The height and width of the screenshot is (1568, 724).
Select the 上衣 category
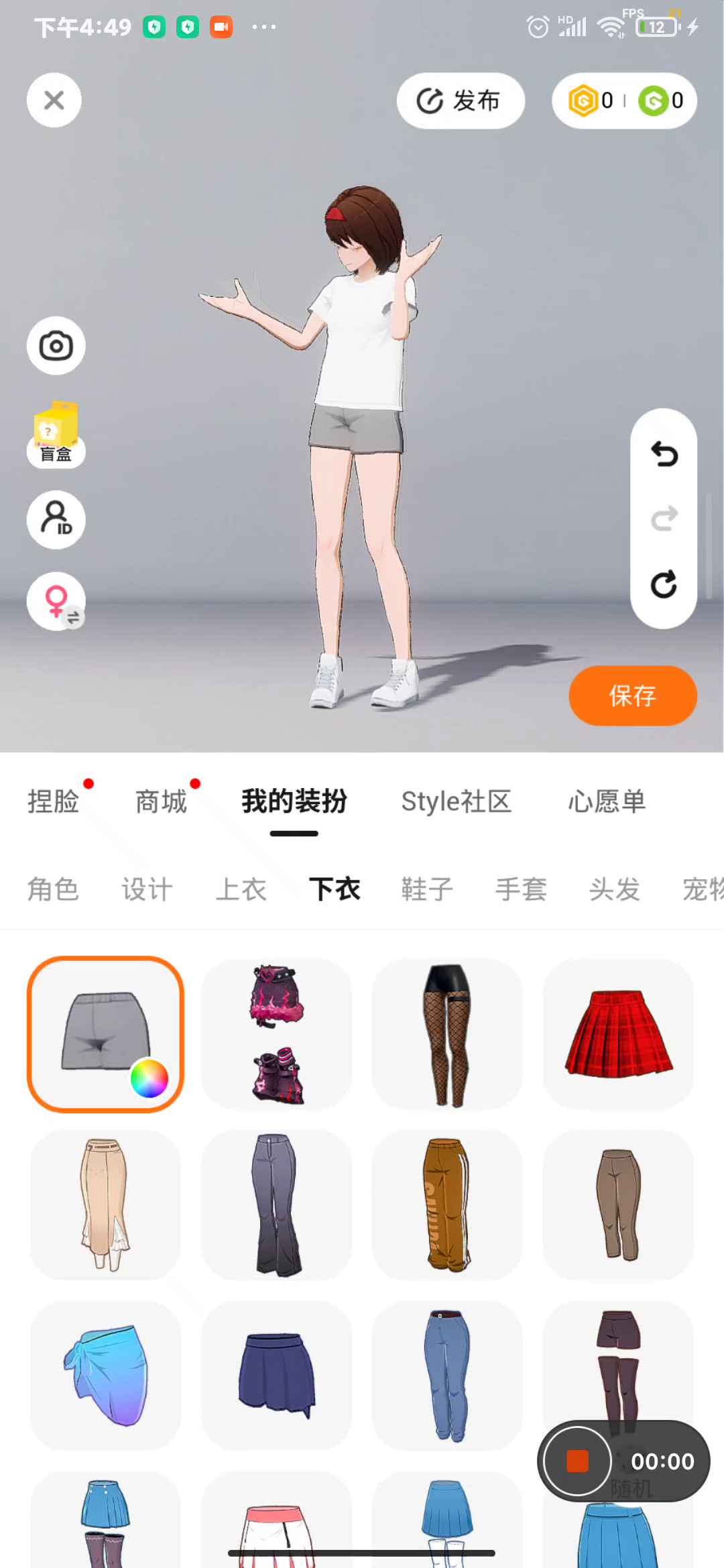[241, 889]
